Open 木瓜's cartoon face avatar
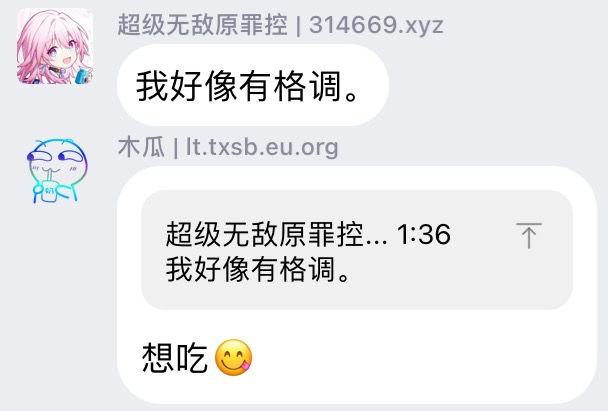The image size is (608, 411). pyautogui.click(x=50, y=170)
